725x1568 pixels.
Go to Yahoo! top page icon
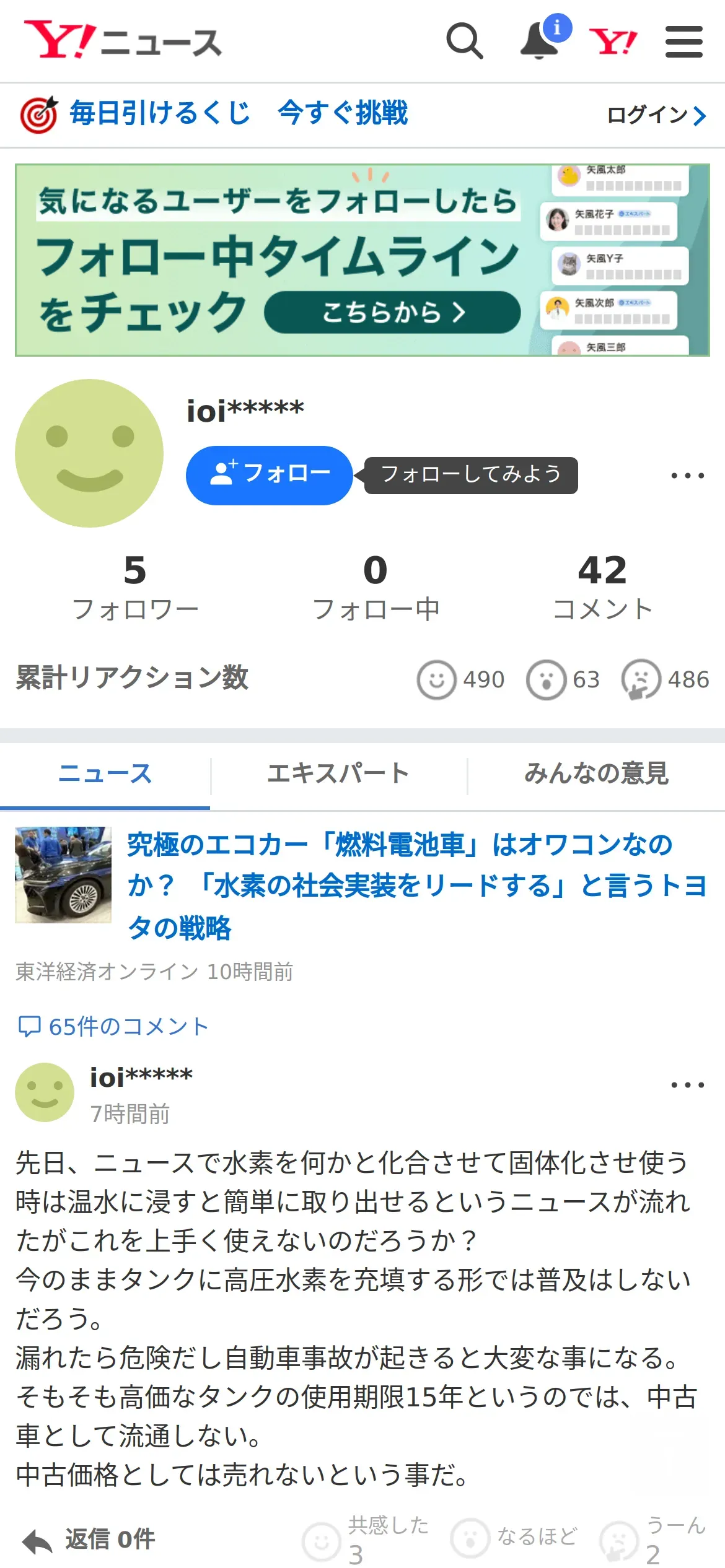pyautogui.click(x=613, y=41)
